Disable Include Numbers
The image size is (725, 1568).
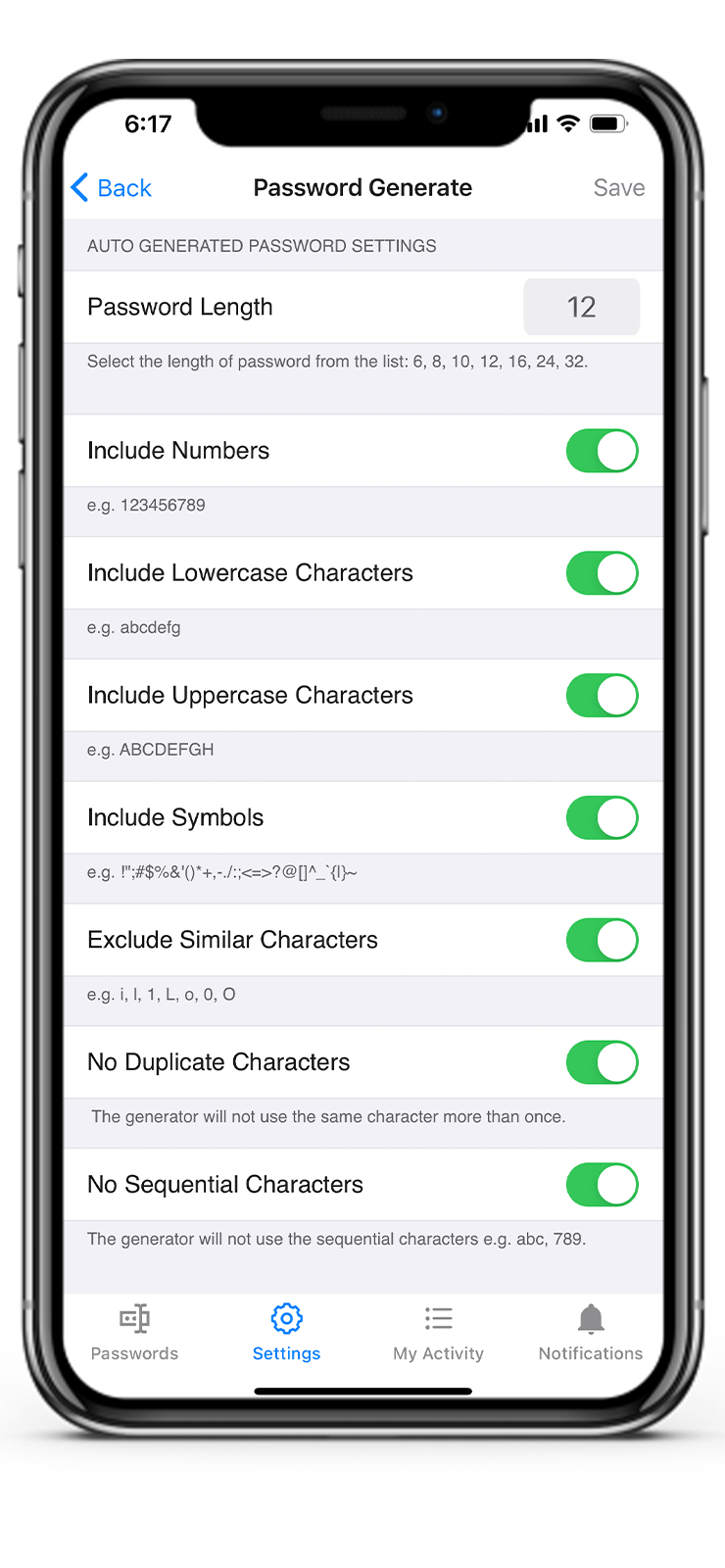pos(603,451)
